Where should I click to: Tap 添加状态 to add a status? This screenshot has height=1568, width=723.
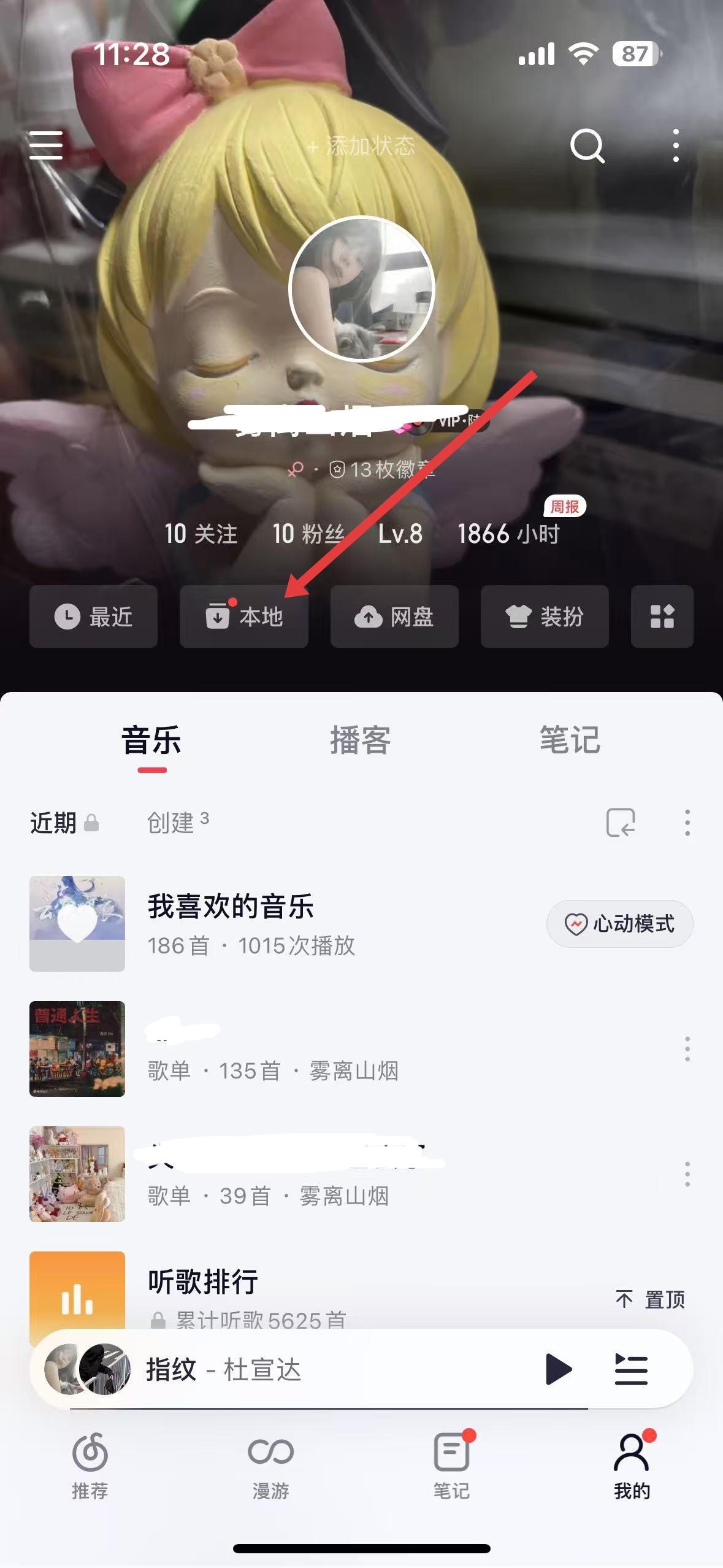pos(362,146)
